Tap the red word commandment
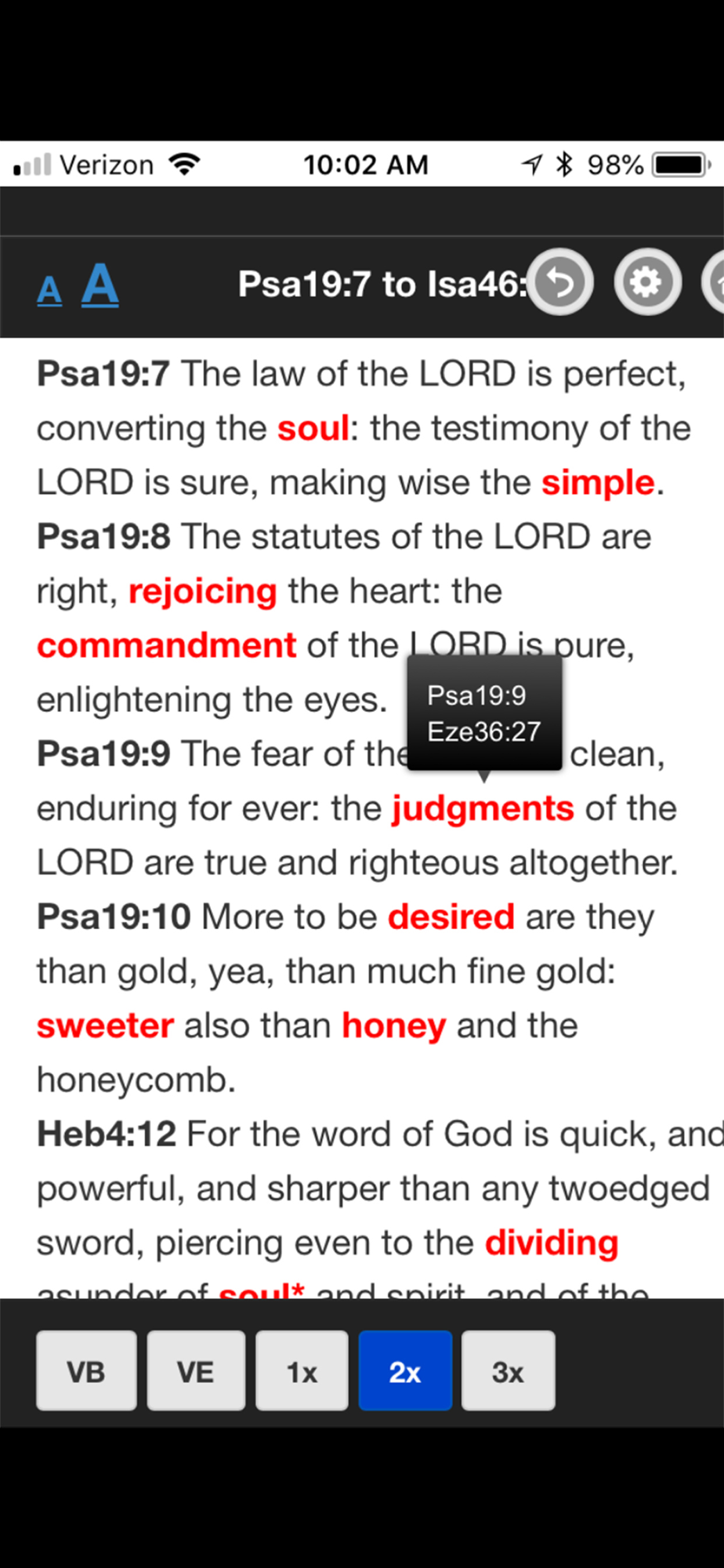This screenshot has height=1568, width=724. 167,645
